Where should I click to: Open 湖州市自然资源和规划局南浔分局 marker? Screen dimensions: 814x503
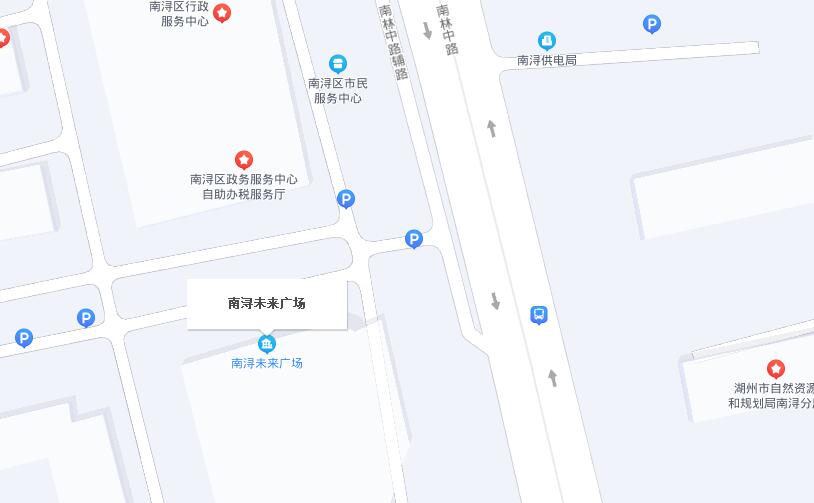pyautogui.click(x=775, y=369)
